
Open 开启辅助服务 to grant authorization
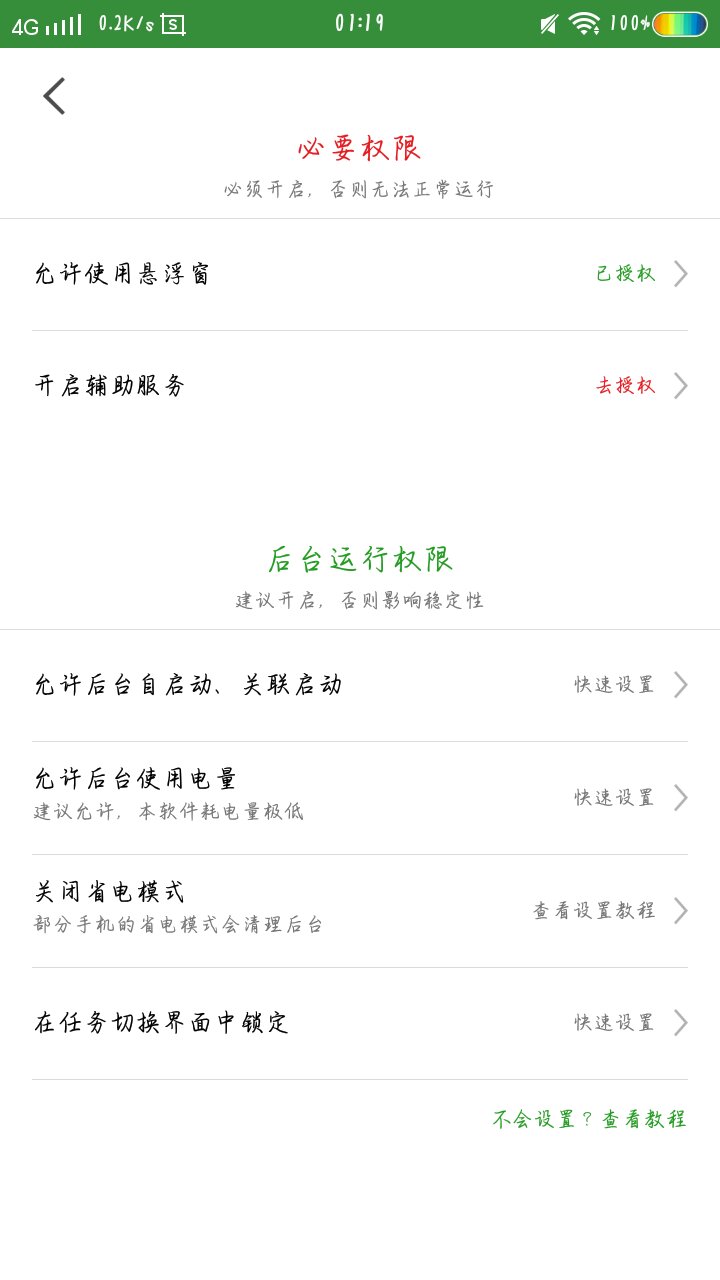tap(360, 386)
